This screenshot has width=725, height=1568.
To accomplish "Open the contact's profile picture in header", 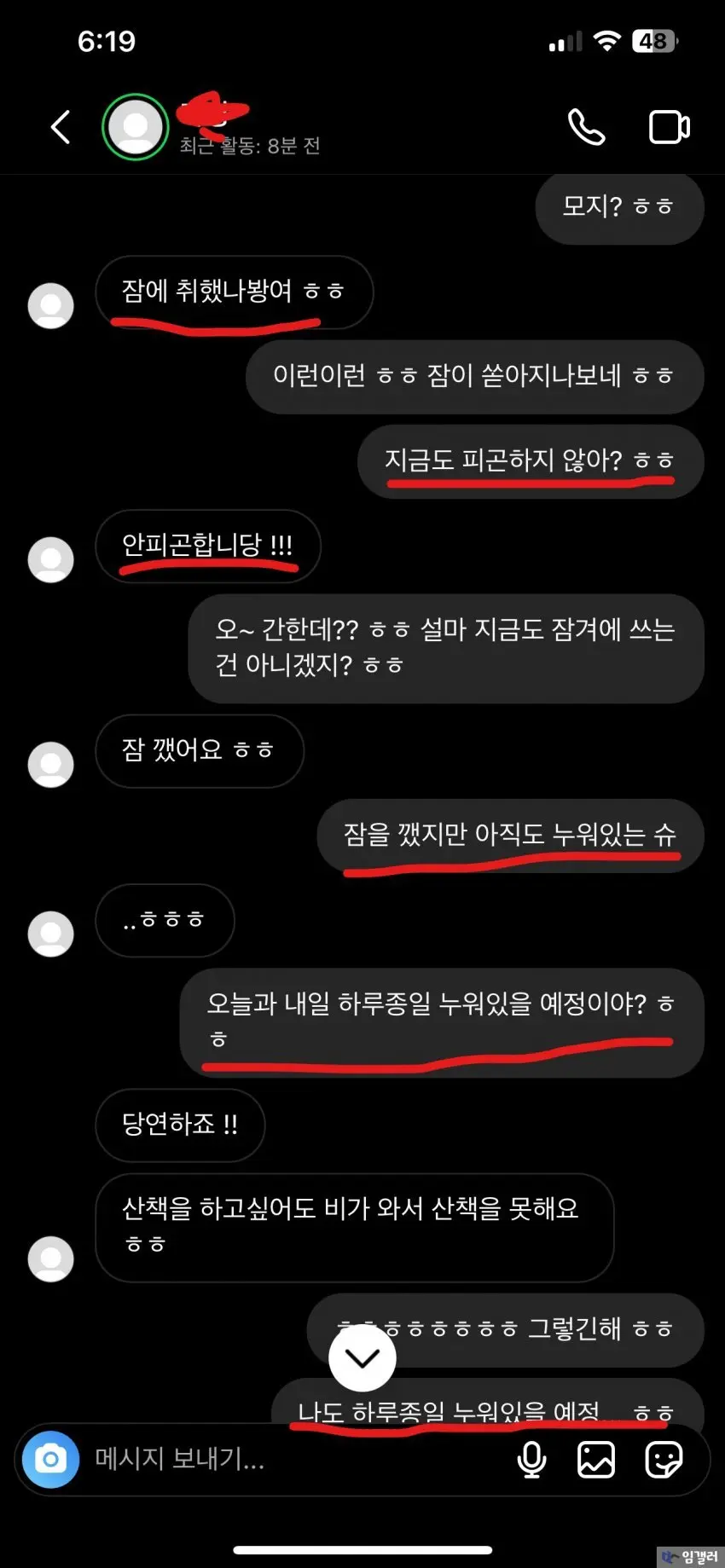I will (x=135, y=127).
